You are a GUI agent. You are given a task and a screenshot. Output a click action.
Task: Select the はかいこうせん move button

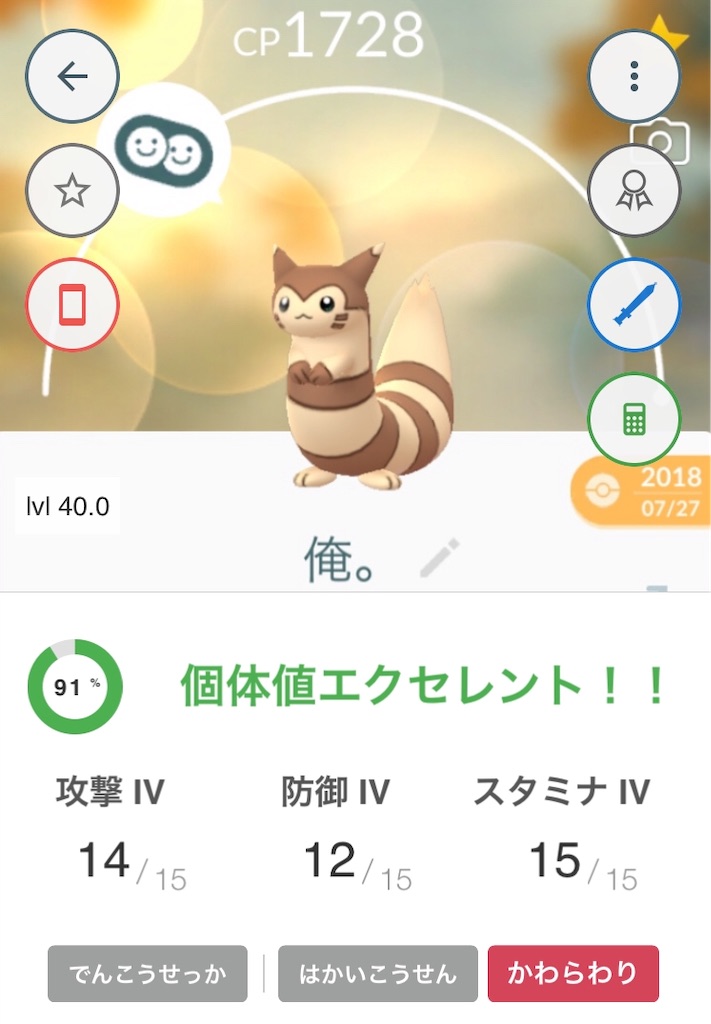[378, 973]
